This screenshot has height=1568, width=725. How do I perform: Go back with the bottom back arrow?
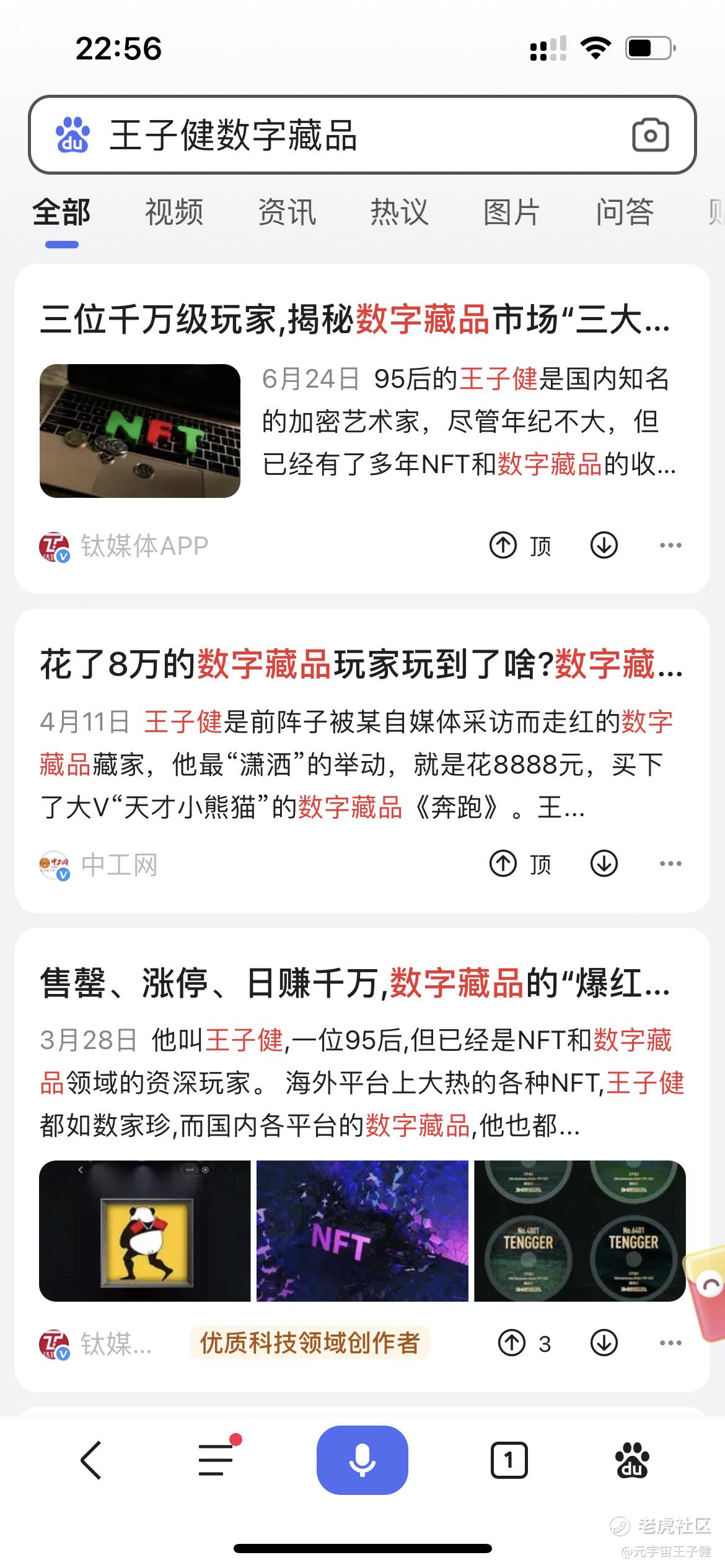tap(91, 1460)
